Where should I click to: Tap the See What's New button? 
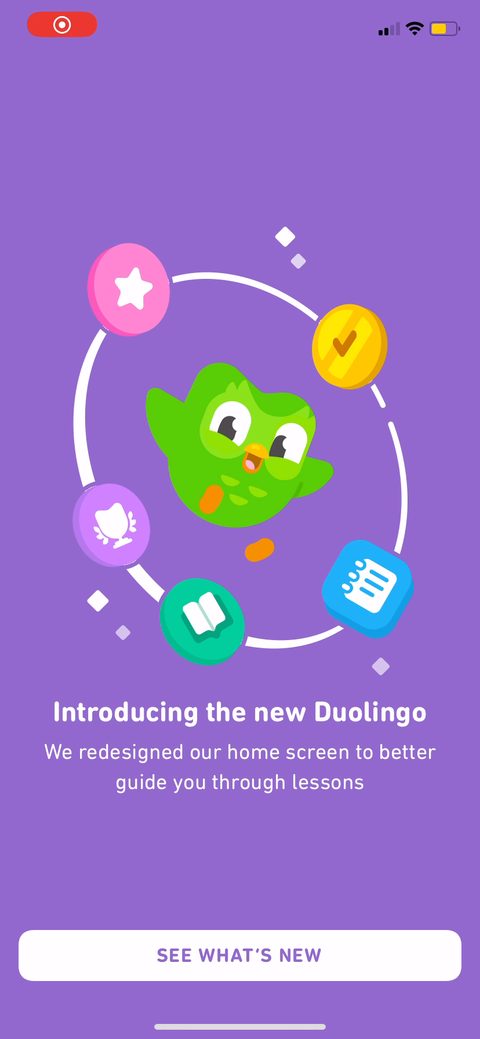coord(239,955)
